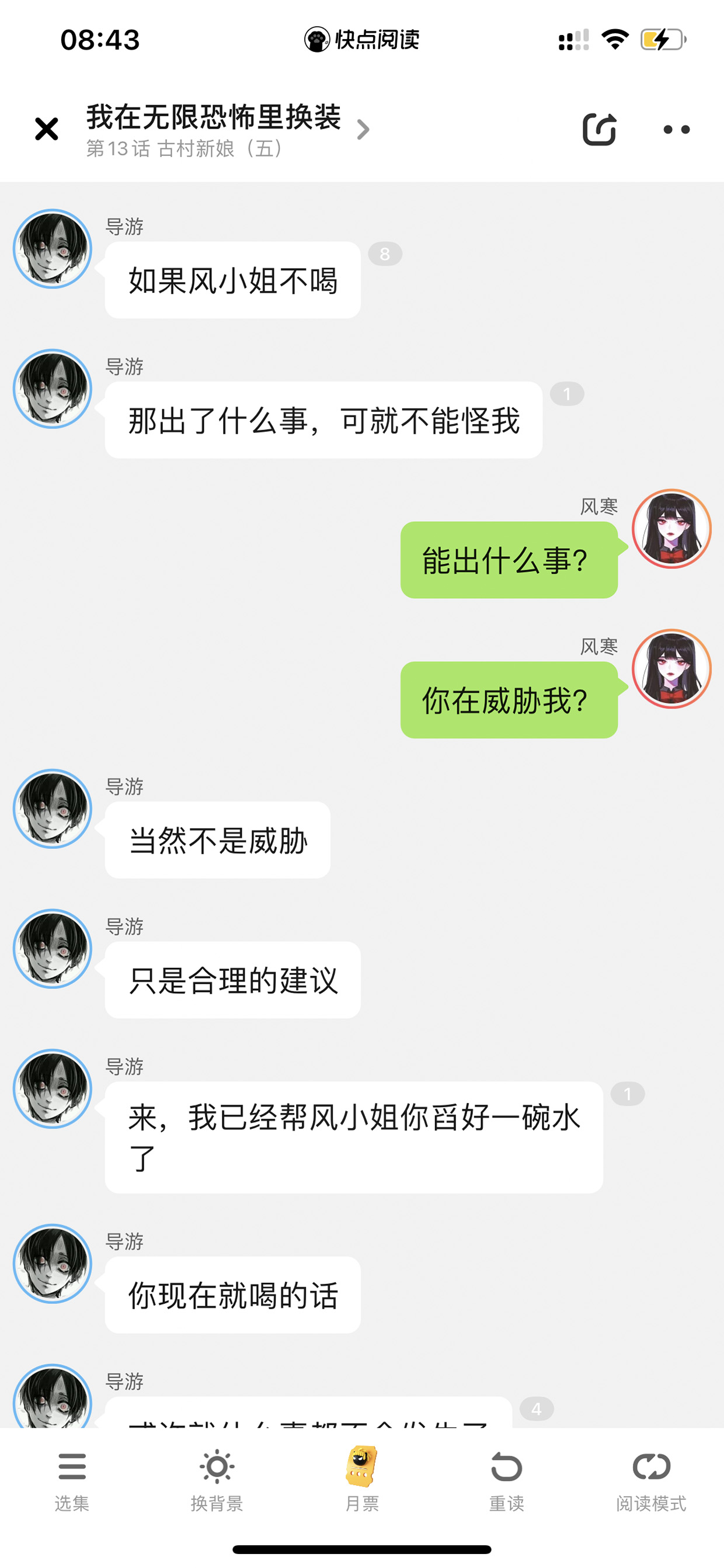Close the story reader
This screenshot has height=1568, width=724.
[x=46, y=129]
